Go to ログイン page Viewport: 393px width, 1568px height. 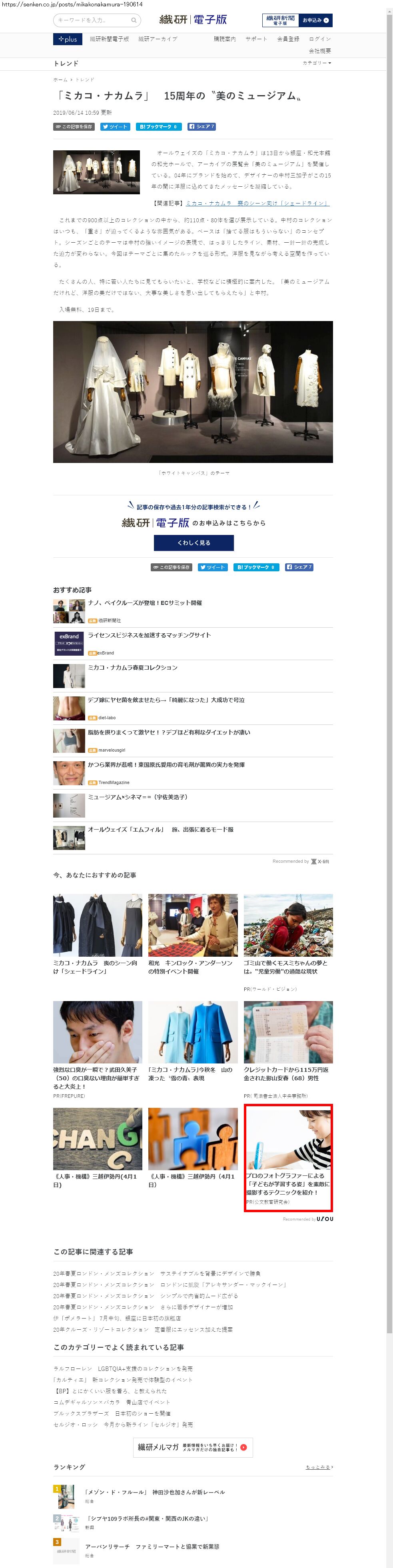tap(319, 39)
